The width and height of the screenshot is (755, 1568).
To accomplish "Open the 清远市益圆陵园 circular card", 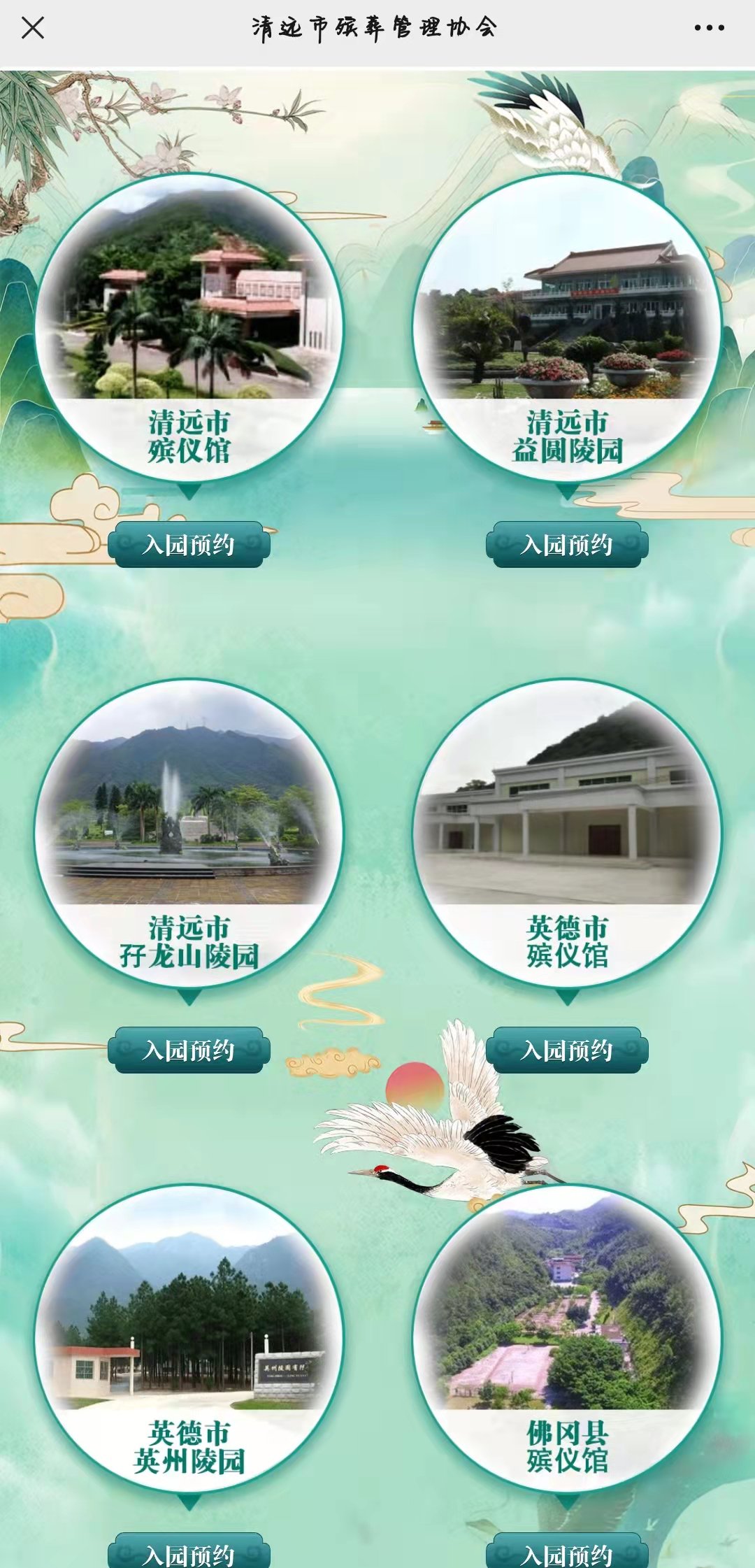I will click(567, 327).
